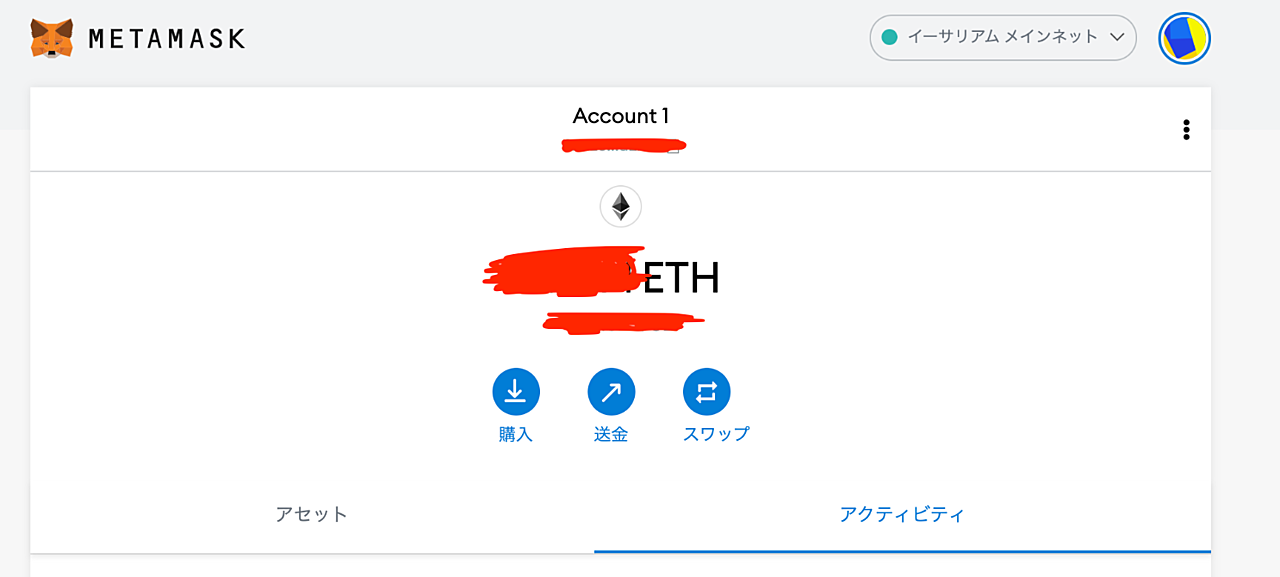Open the network dropdown イーサリアム メインネット
This screenshot has width=1280, height=577.
pos(1002,37)
